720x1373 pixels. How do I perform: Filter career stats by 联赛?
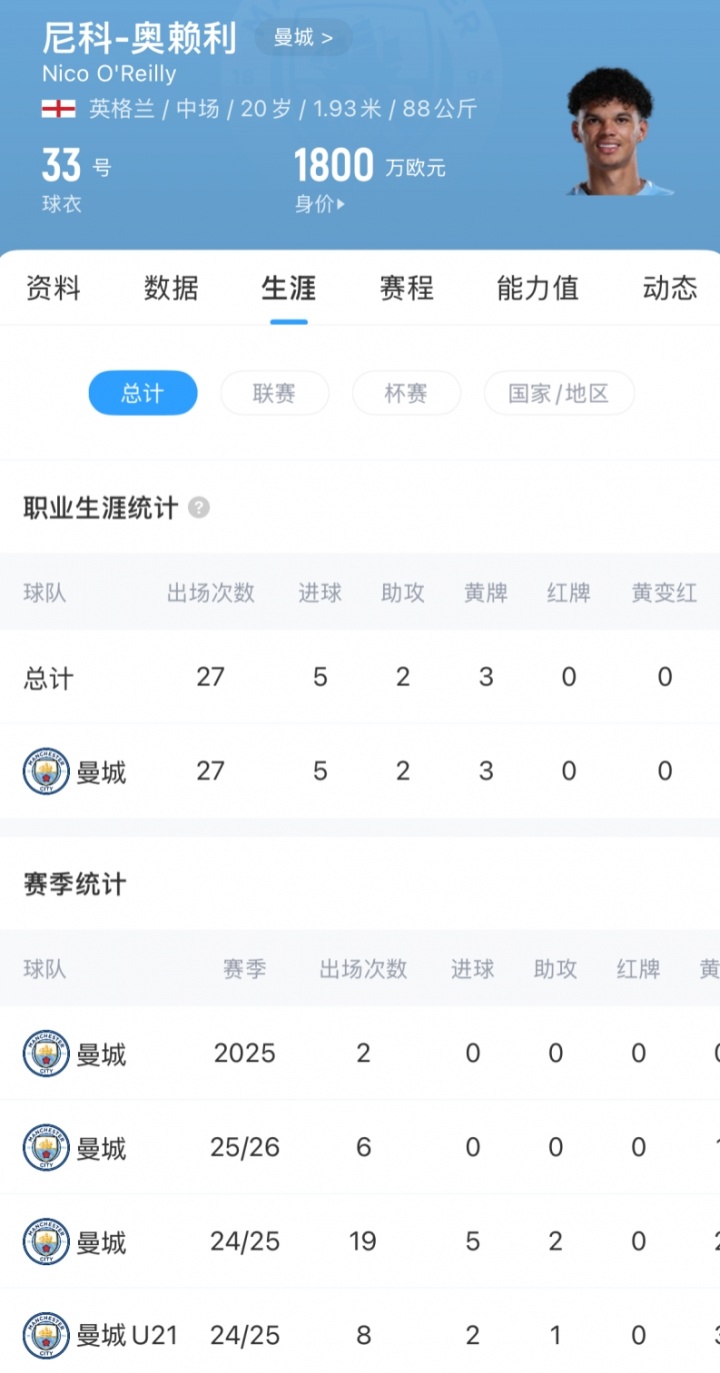point(274,393)
